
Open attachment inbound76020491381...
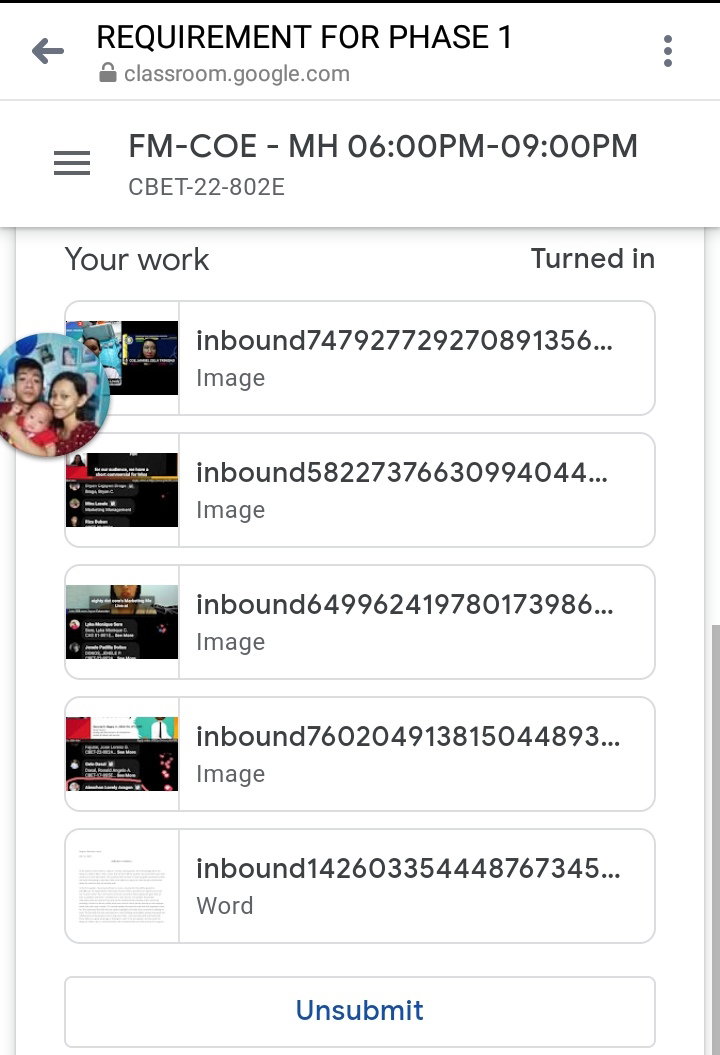(359, 754)
